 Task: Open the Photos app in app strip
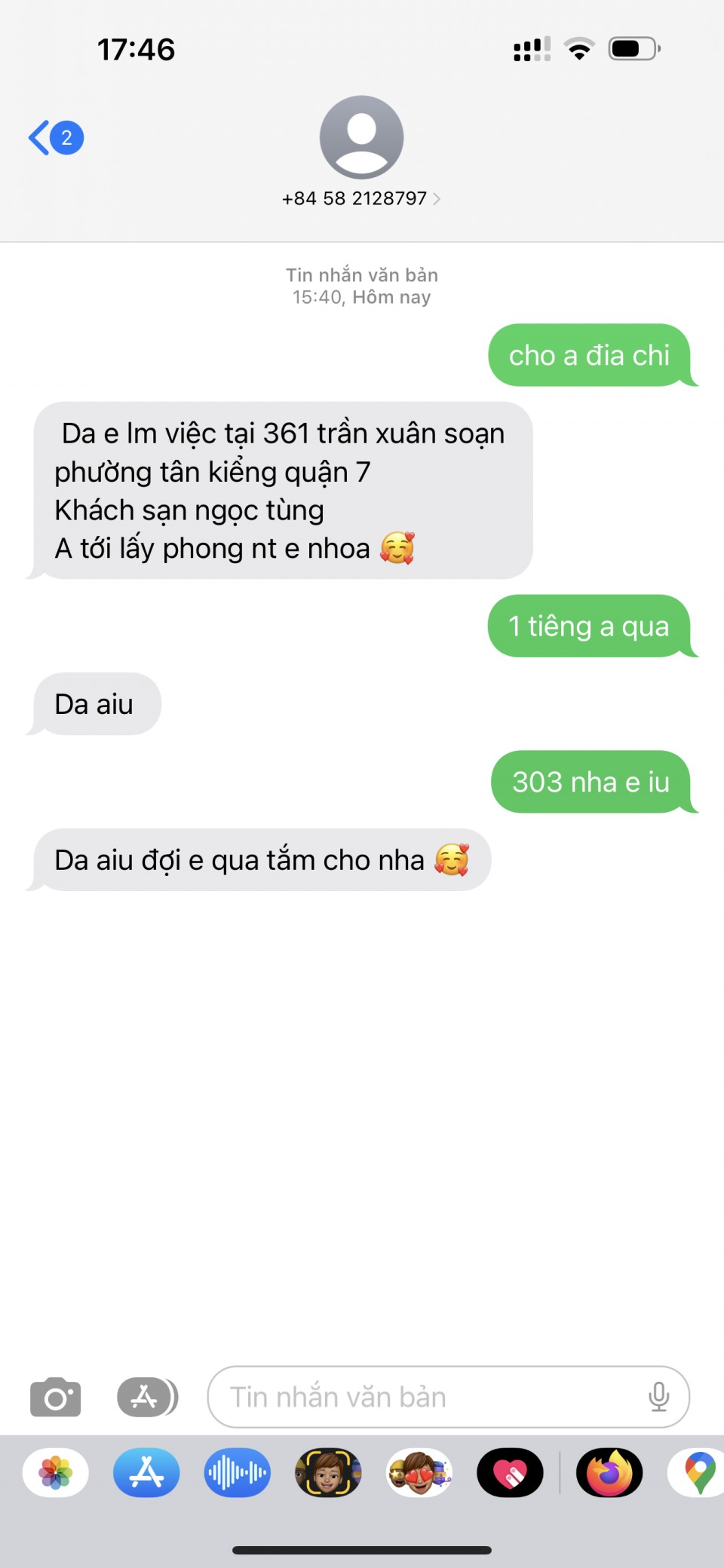[x=56, y=1472]
